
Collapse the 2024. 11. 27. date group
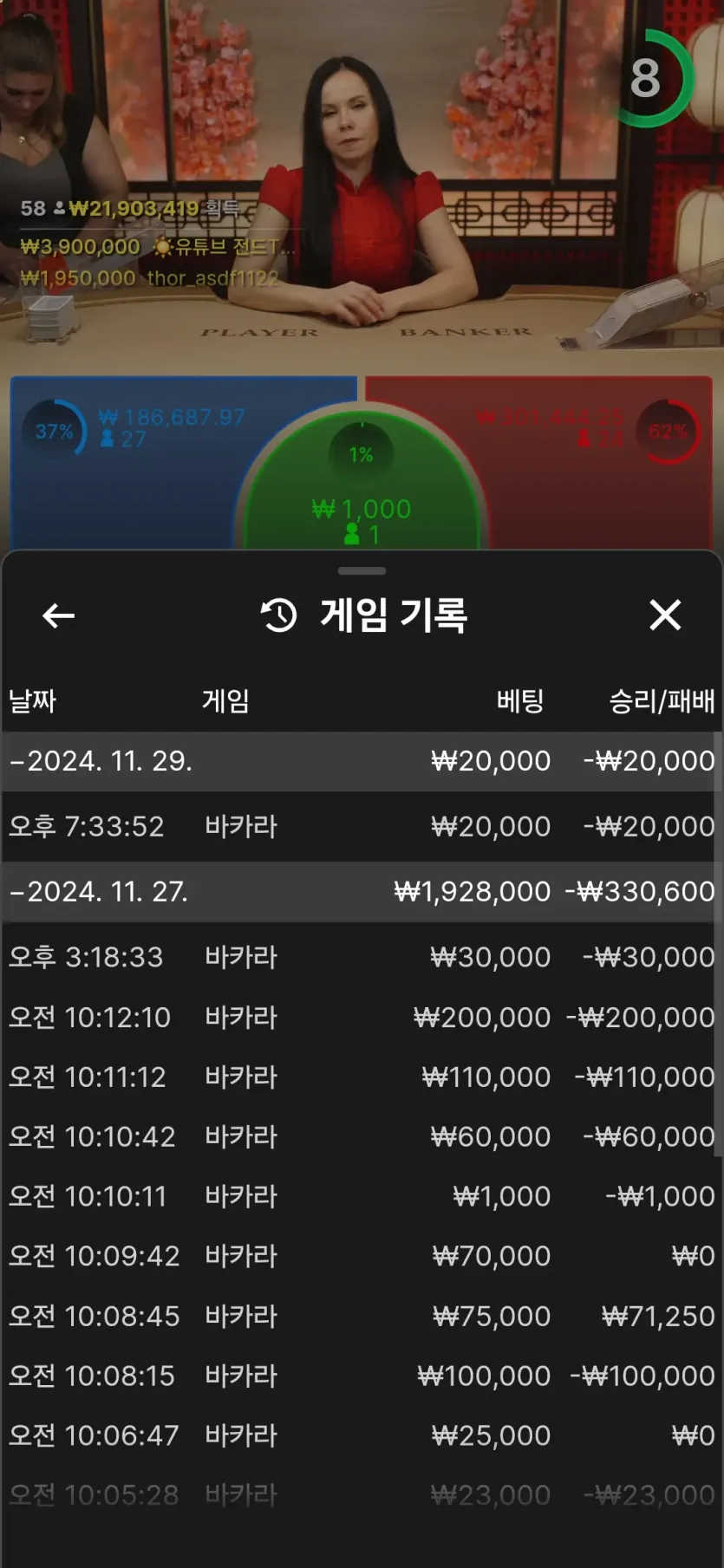361,891
